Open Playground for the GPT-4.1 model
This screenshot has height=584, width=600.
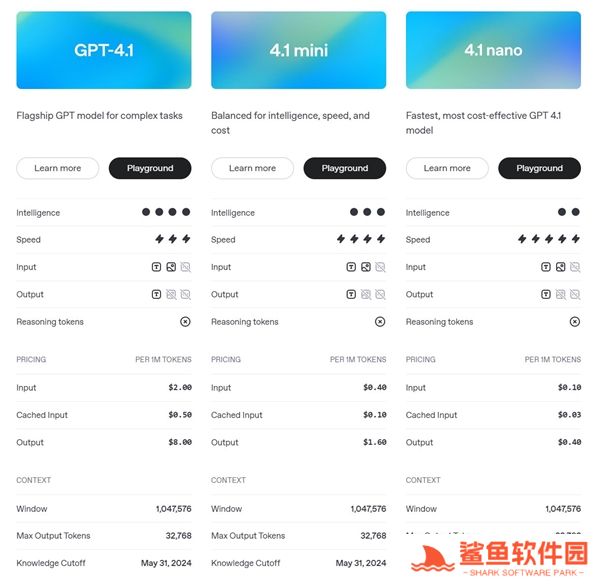coord(150,168)
